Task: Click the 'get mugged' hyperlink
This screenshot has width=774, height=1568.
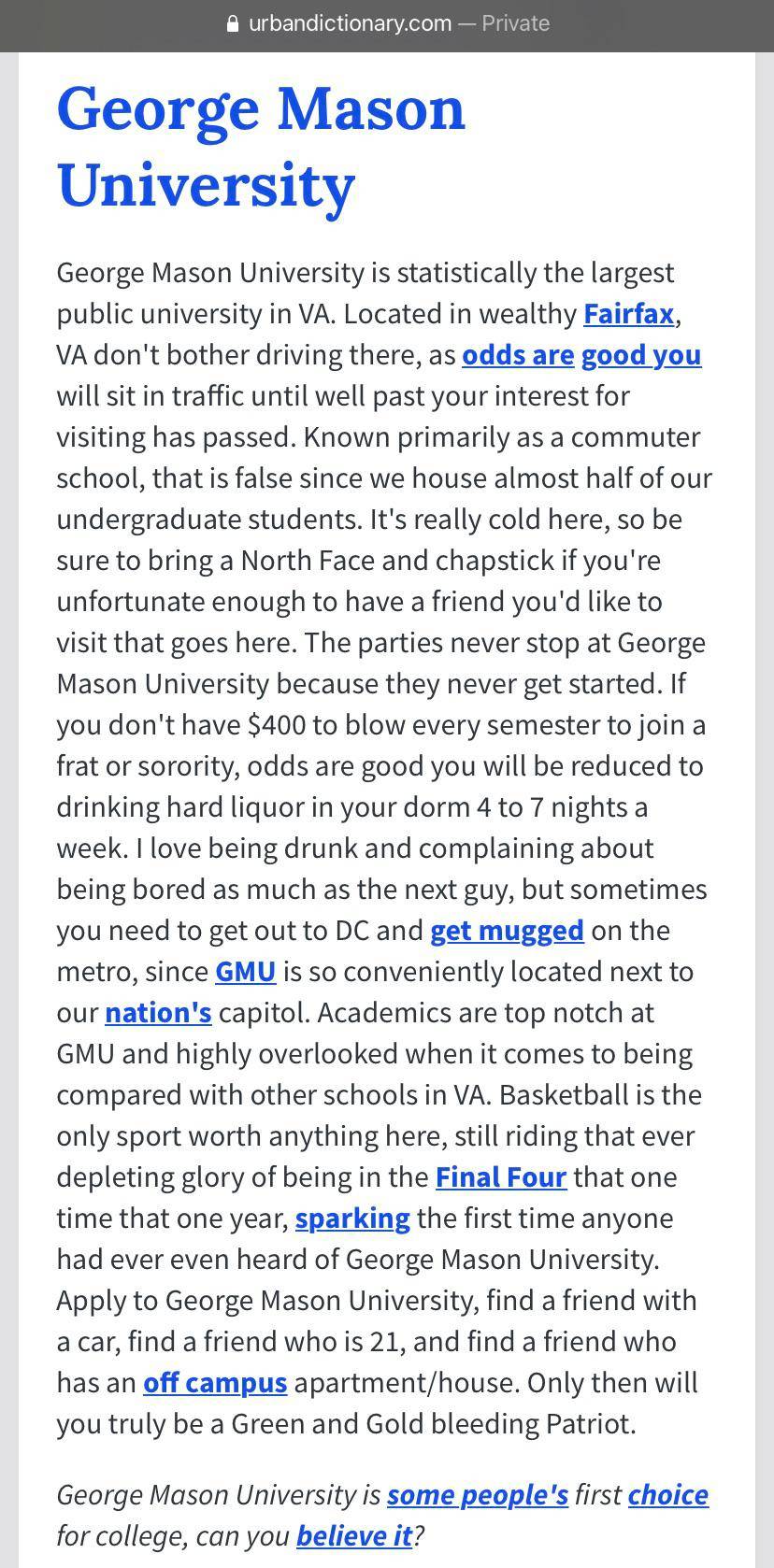Action: tap(506, 931)
